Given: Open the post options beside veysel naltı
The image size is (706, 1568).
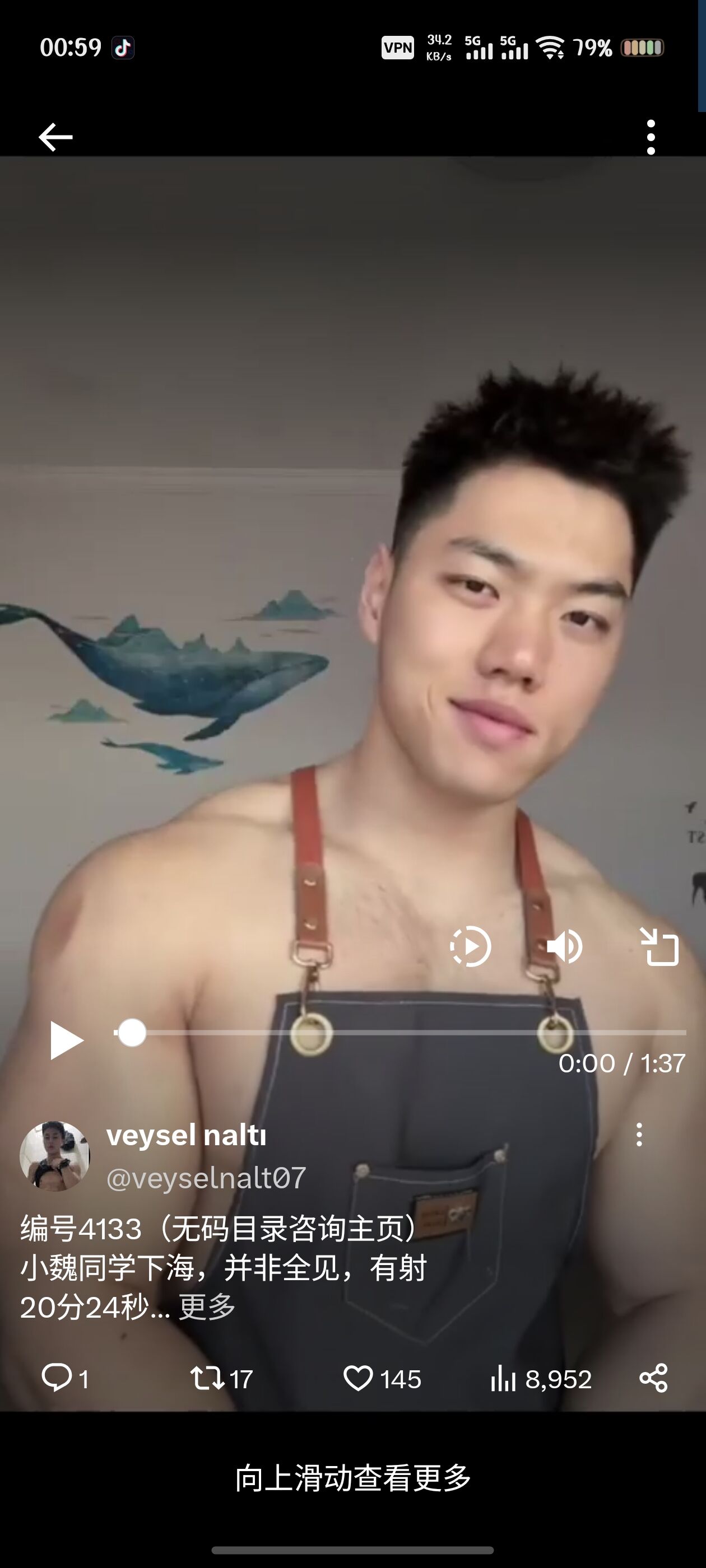Looking at the screenshot, I should [x=639, y=1135].
